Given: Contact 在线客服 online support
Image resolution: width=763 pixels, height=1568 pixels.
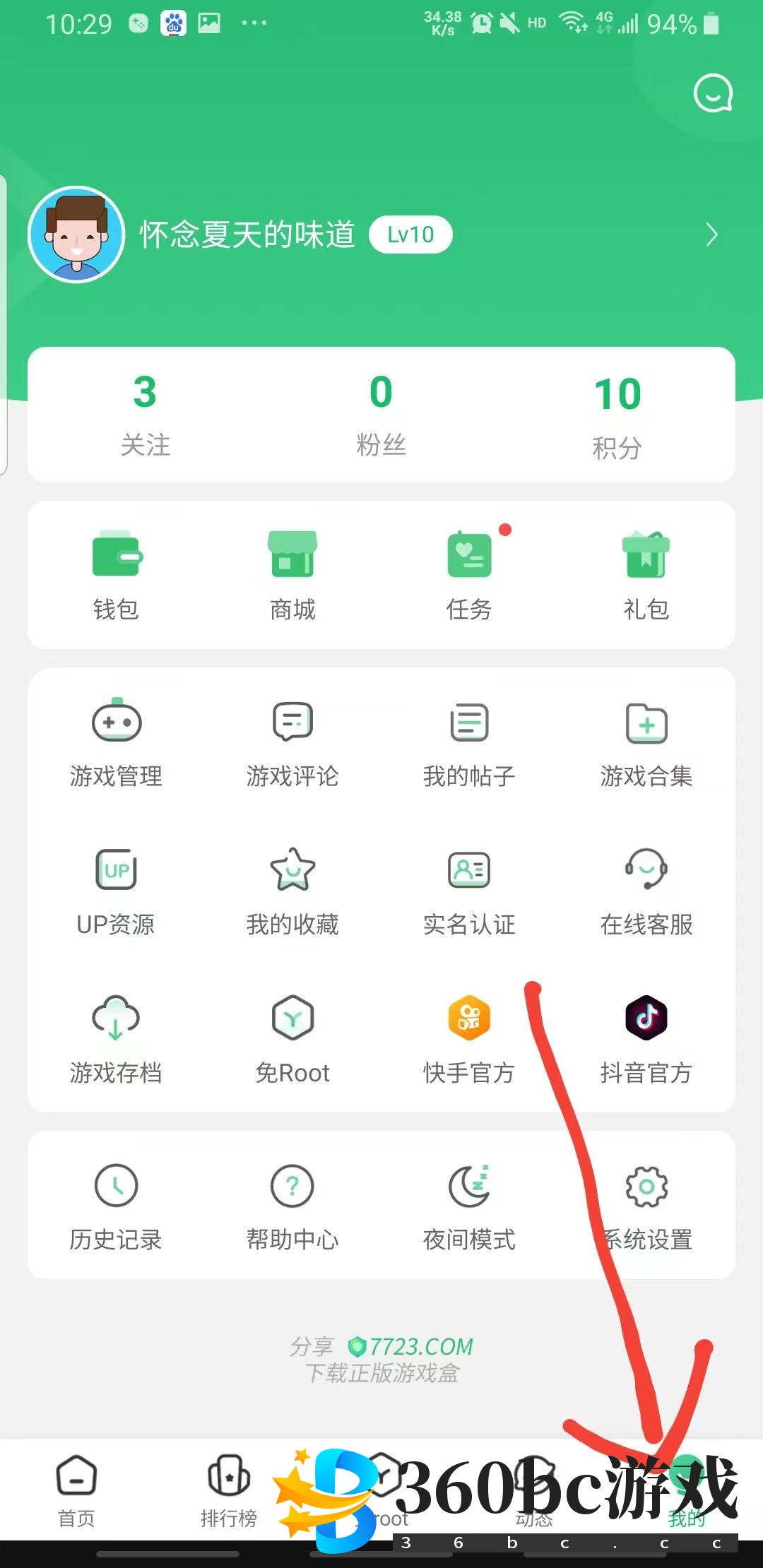Looking at the screenshot, I should [x=646, y=891].
